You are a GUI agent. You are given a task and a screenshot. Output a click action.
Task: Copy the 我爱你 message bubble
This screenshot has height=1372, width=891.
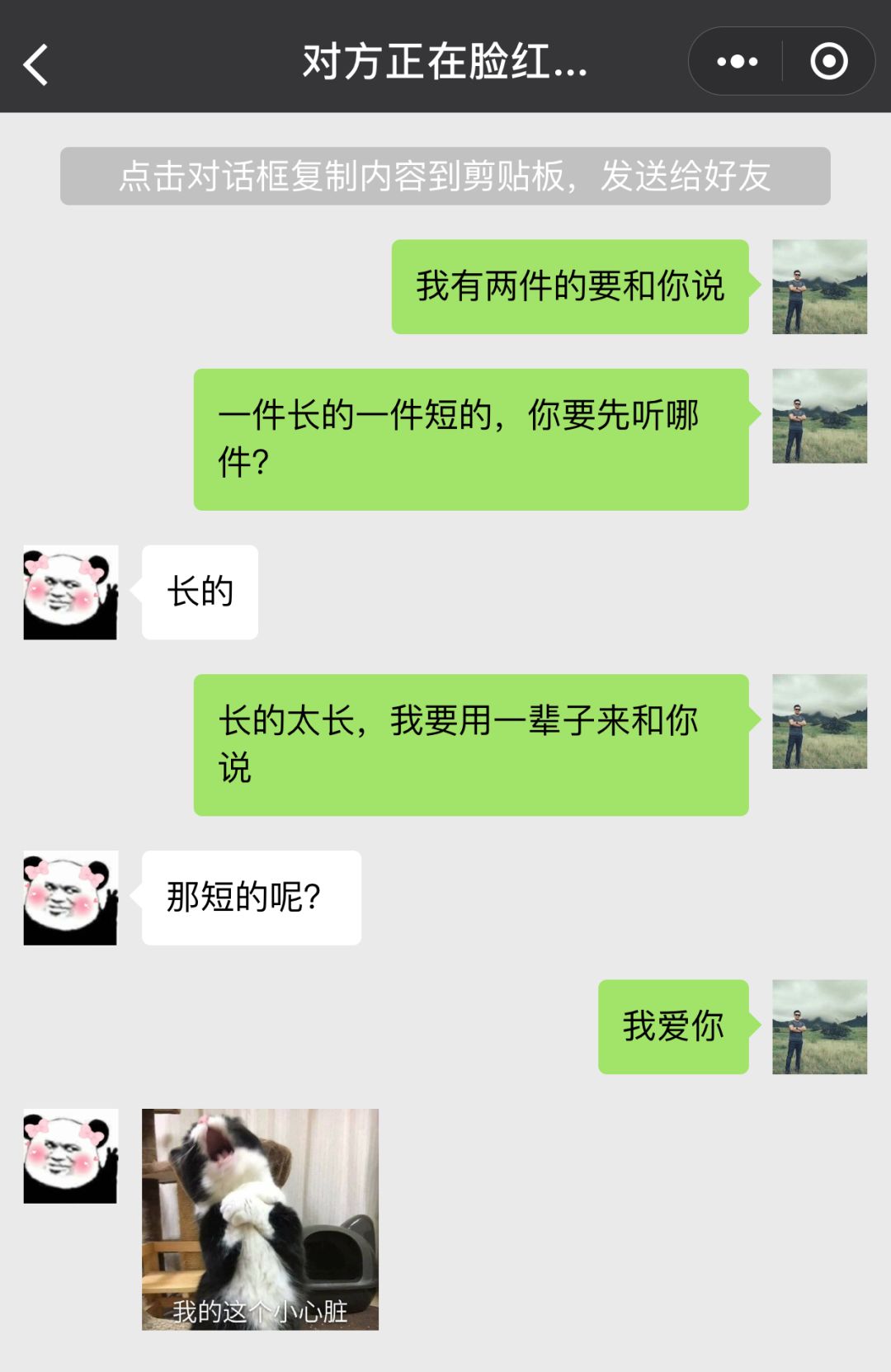click(672, 1025)
